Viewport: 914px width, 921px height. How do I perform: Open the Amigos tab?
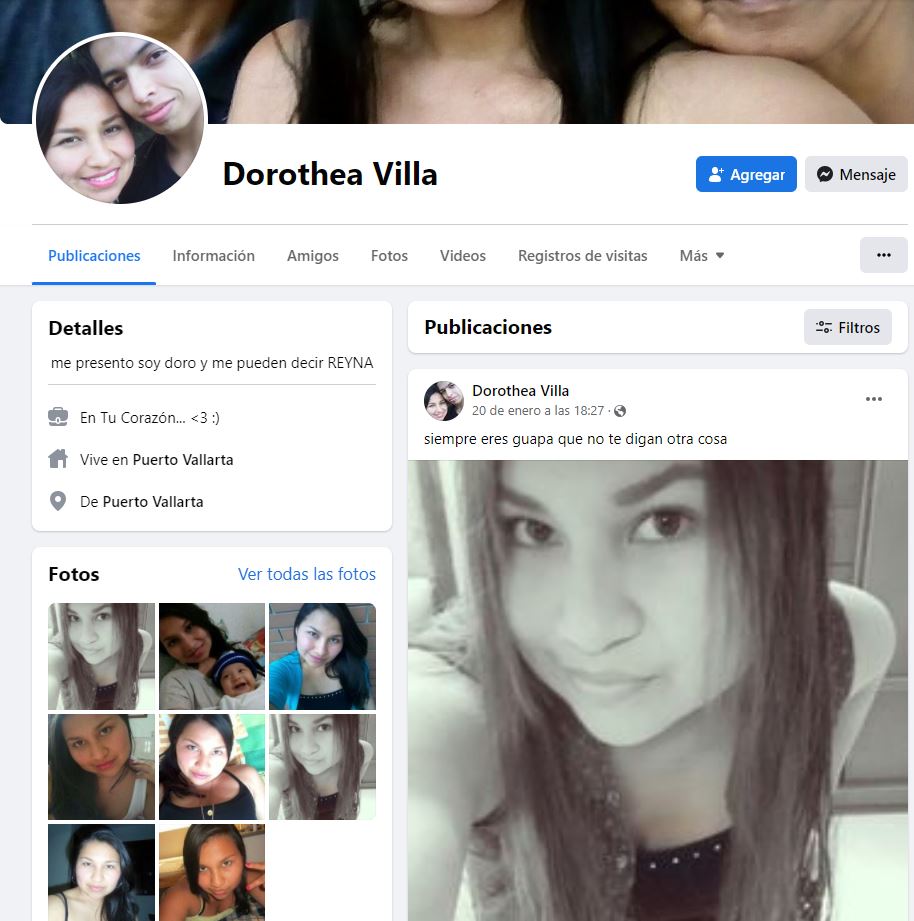[x=312, y=256]
